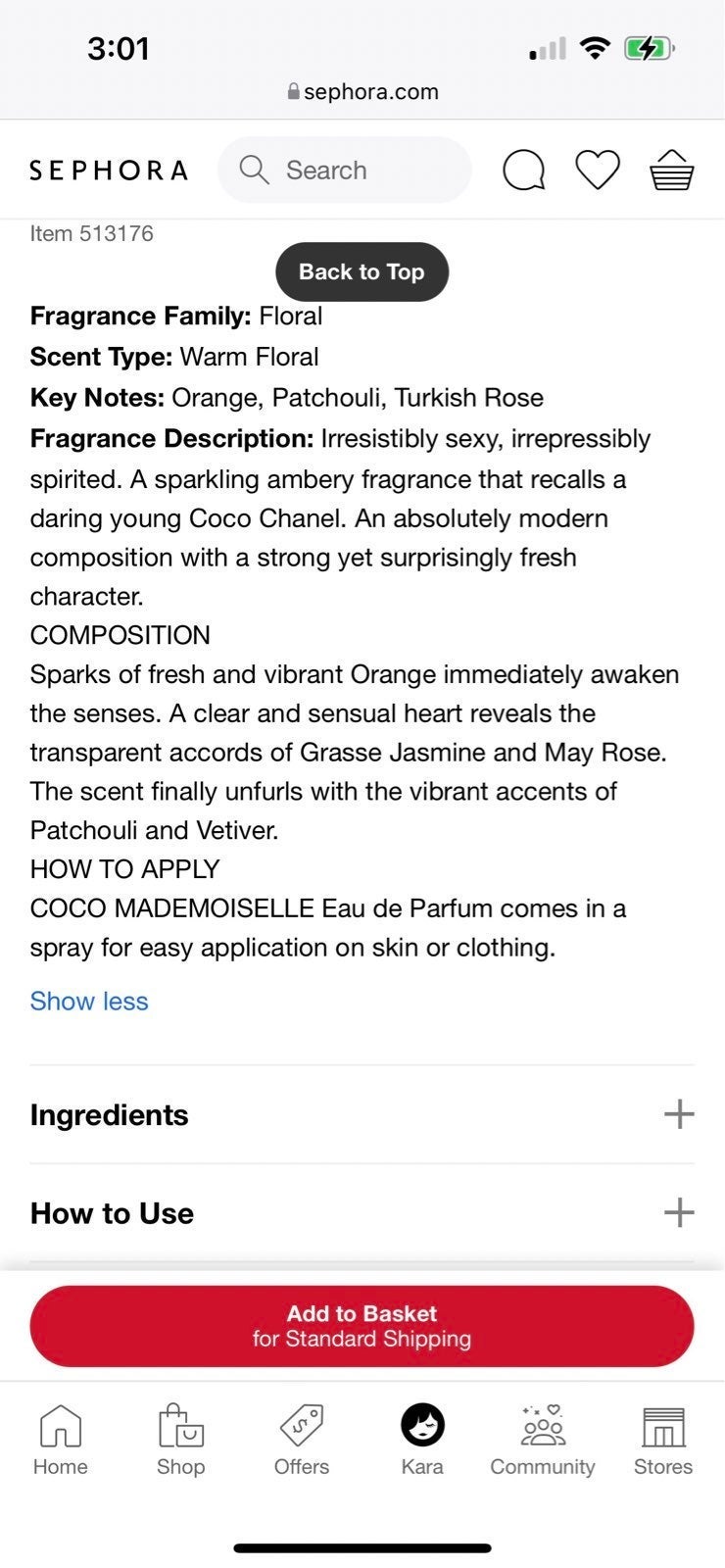Switch to the Shop tab
The height and width of the screenshot is (1568, 725).
[x=181, y=1440]
